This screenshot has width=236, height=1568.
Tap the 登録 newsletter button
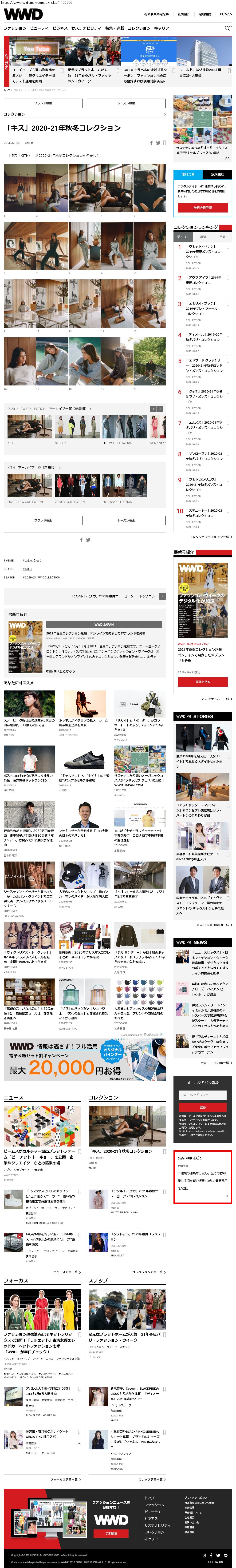tap(203, 1107)
